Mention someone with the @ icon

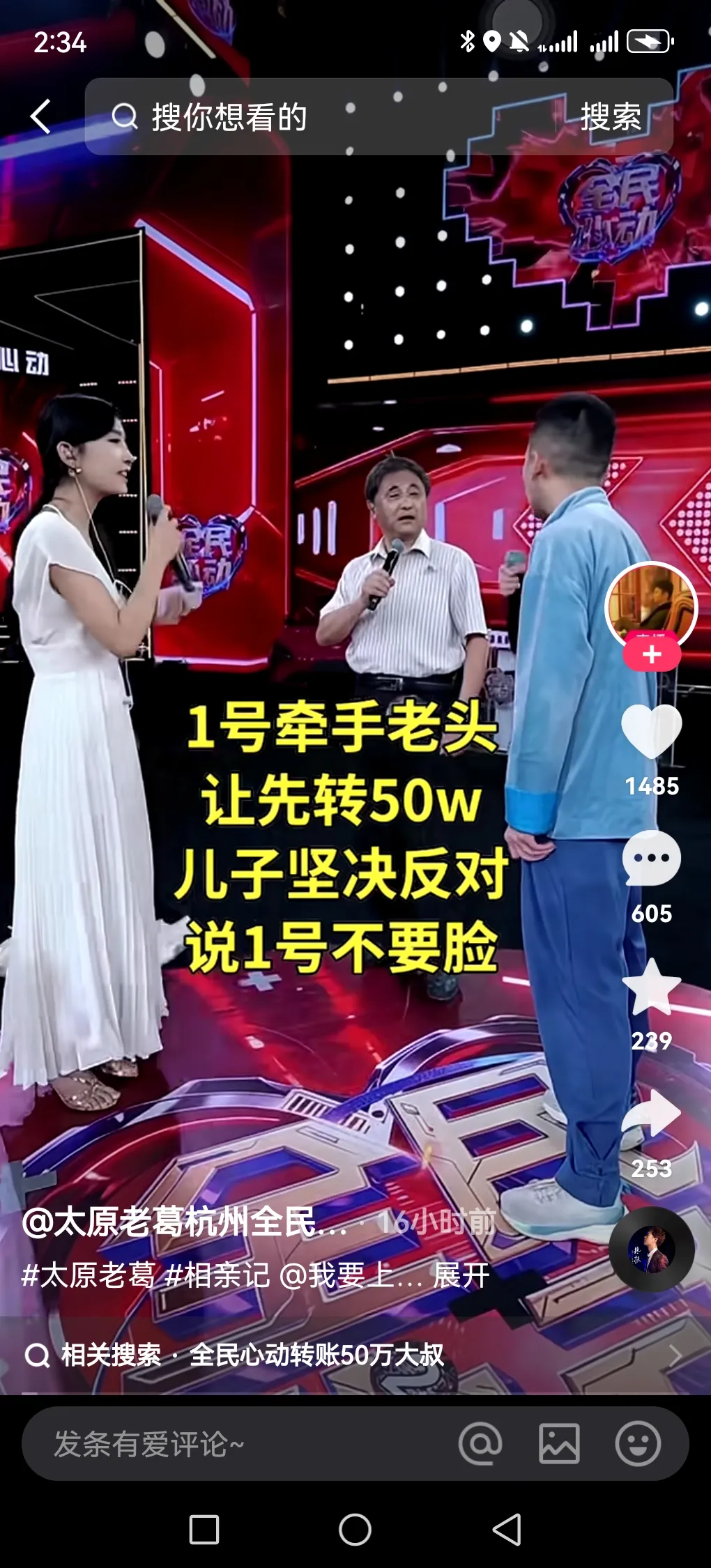coord(480,1444)
